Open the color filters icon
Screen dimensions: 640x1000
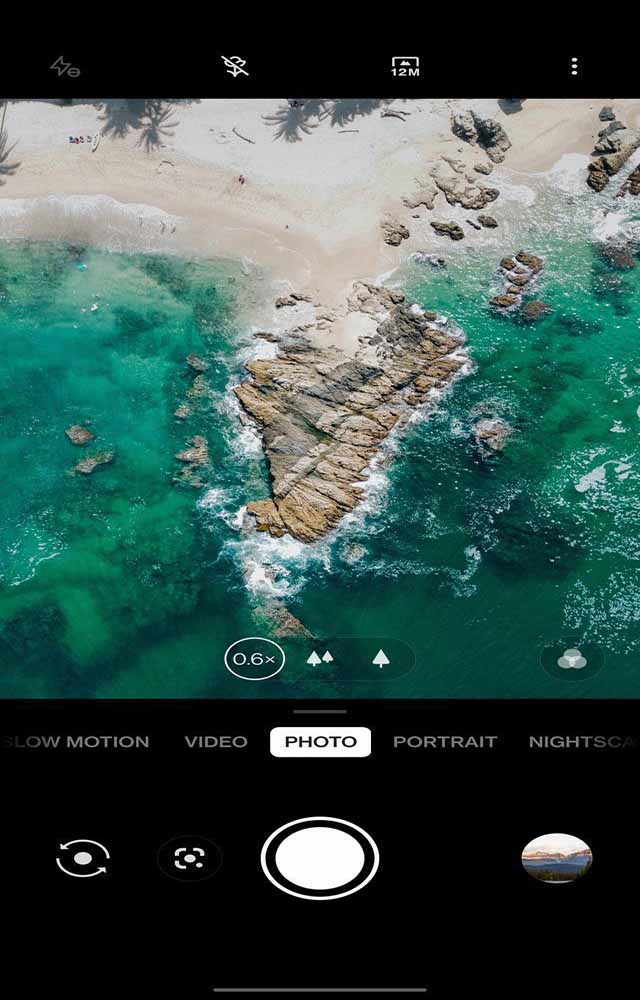click(572, 660)
